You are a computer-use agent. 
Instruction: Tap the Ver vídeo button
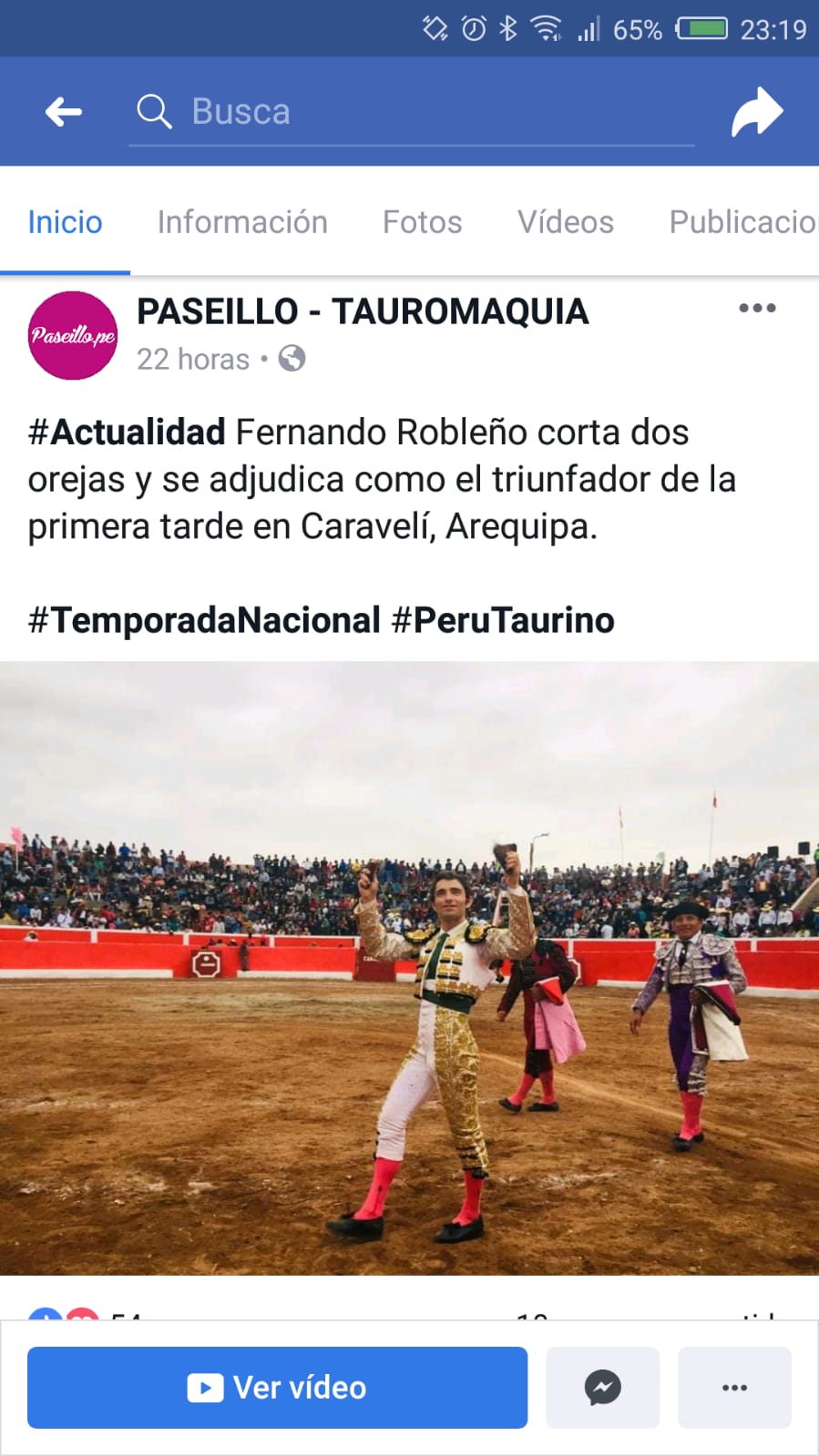tap(277, 1387)
